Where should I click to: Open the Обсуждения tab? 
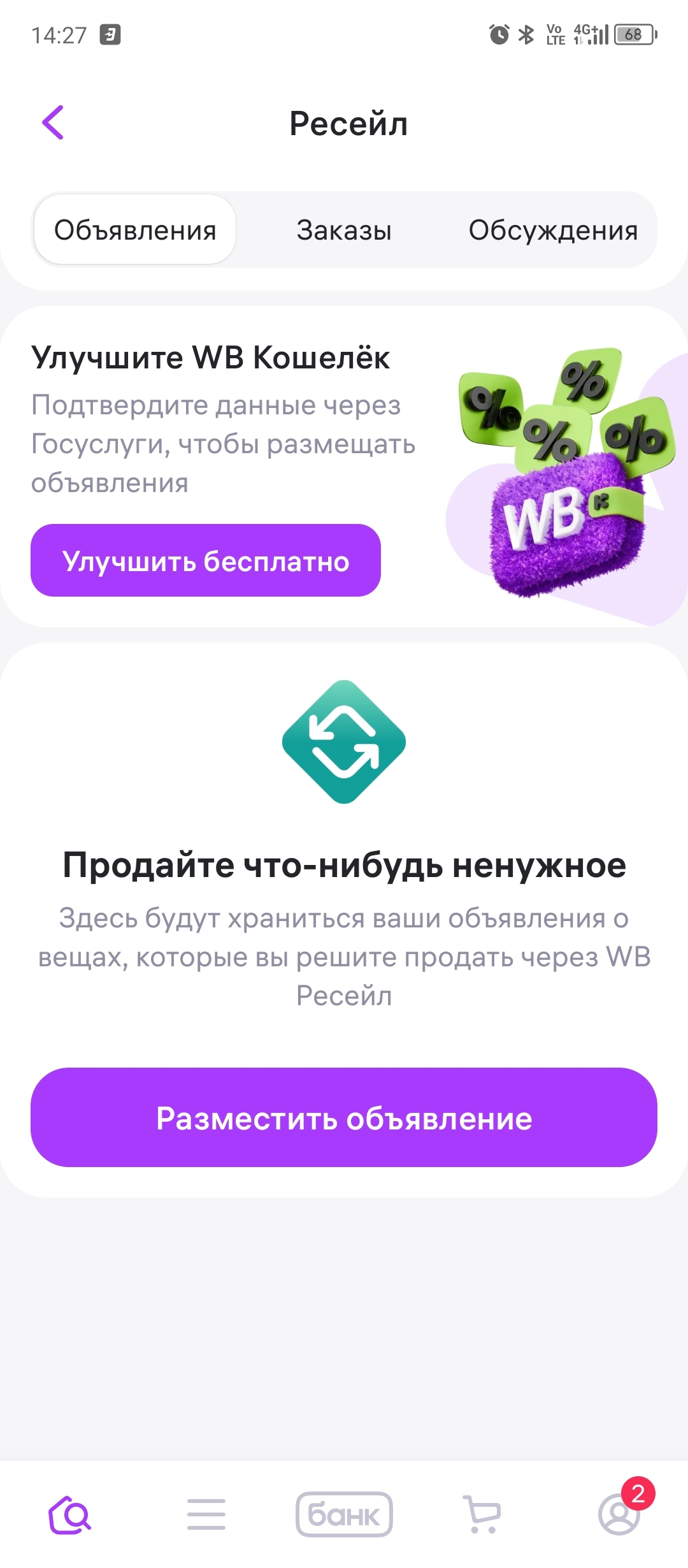[x=553, y=230]
